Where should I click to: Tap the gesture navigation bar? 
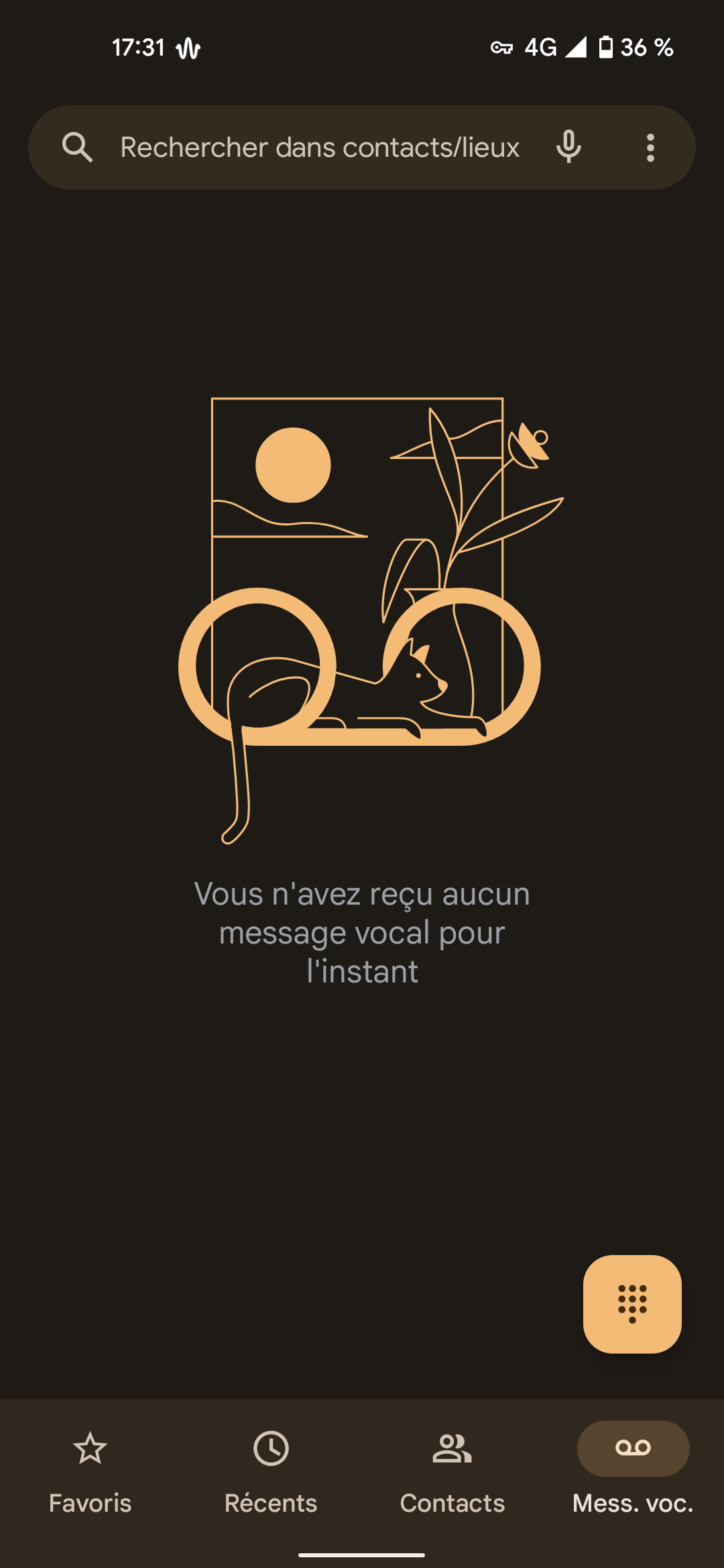[x=362, y=1555]
